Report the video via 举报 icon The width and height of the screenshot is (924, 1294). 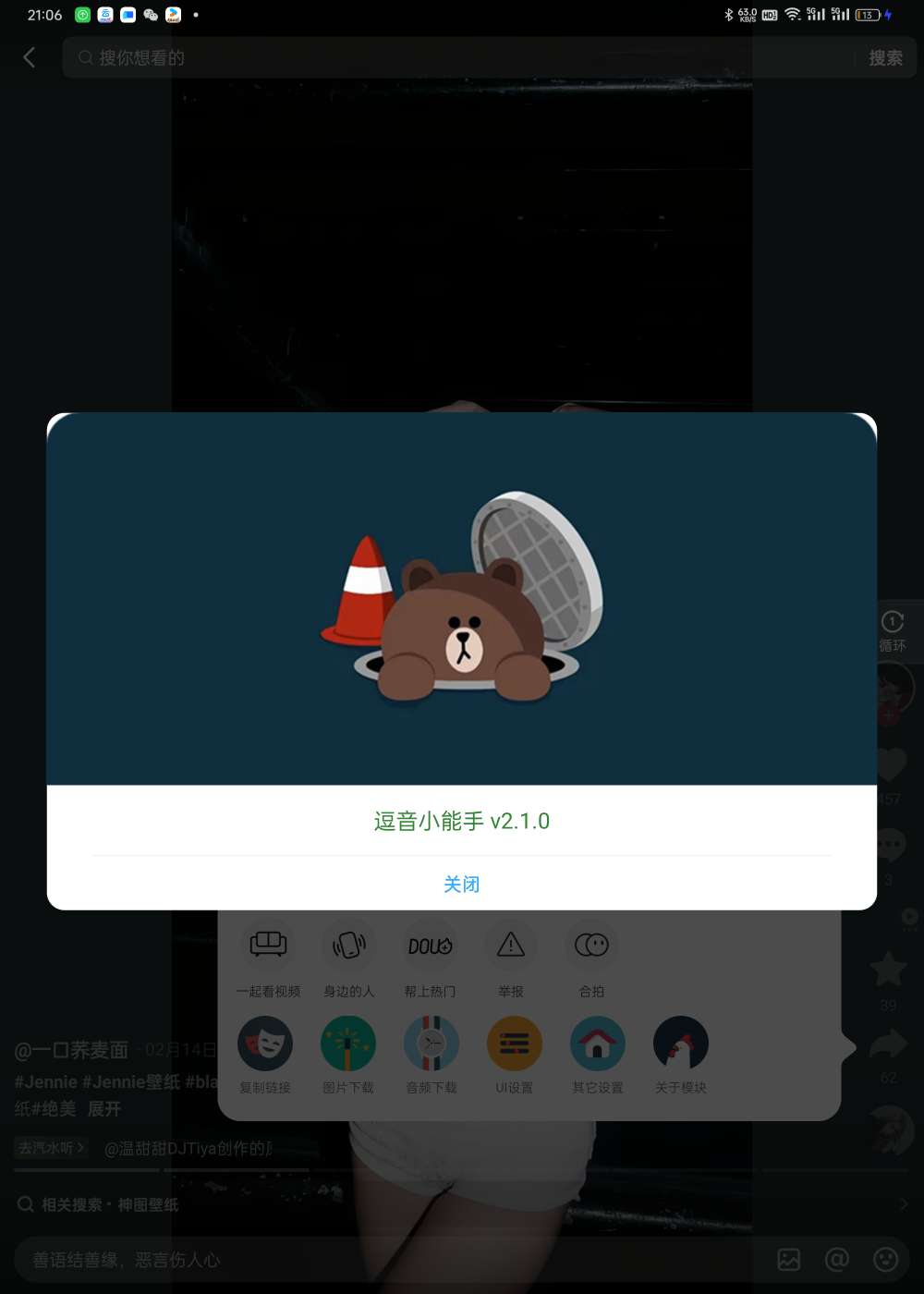tap(512, 945)
